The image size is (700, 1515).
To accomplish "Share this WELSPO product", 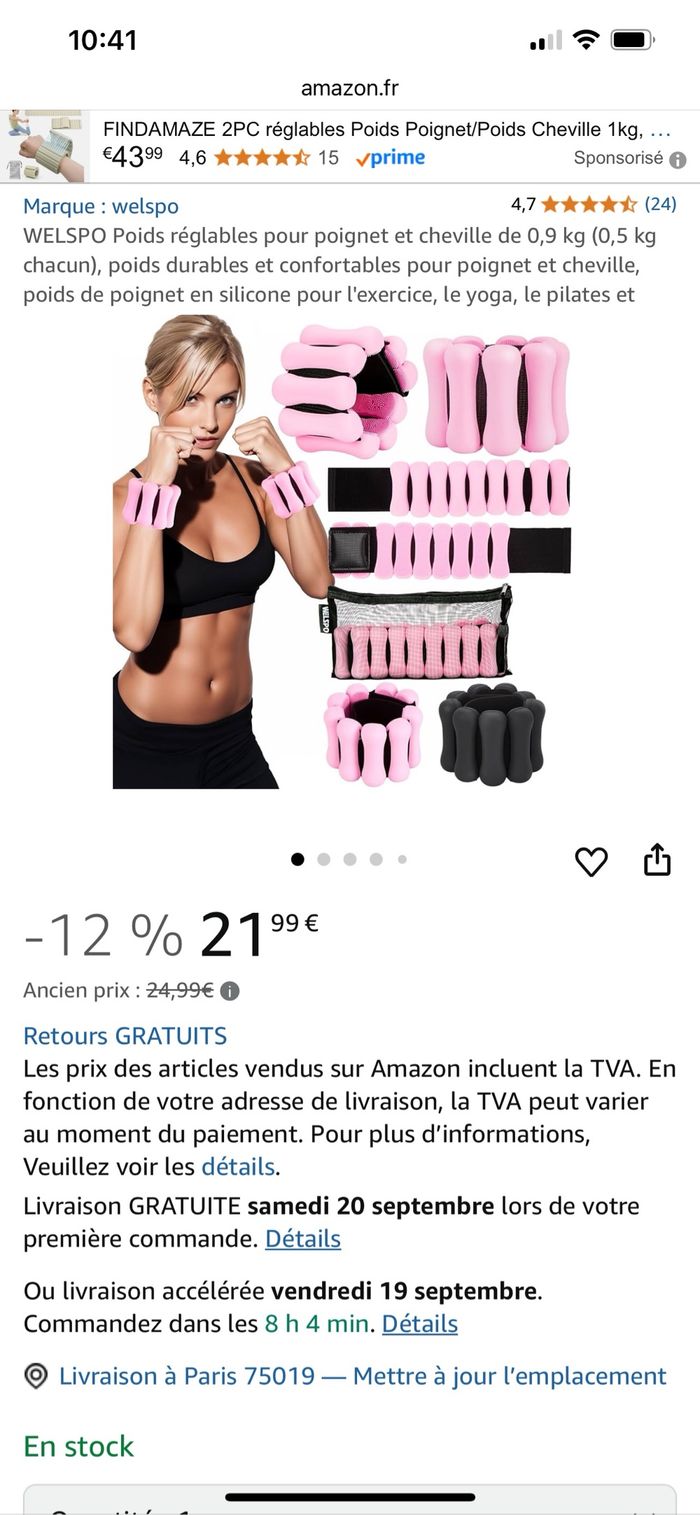I will click(657, 860).
